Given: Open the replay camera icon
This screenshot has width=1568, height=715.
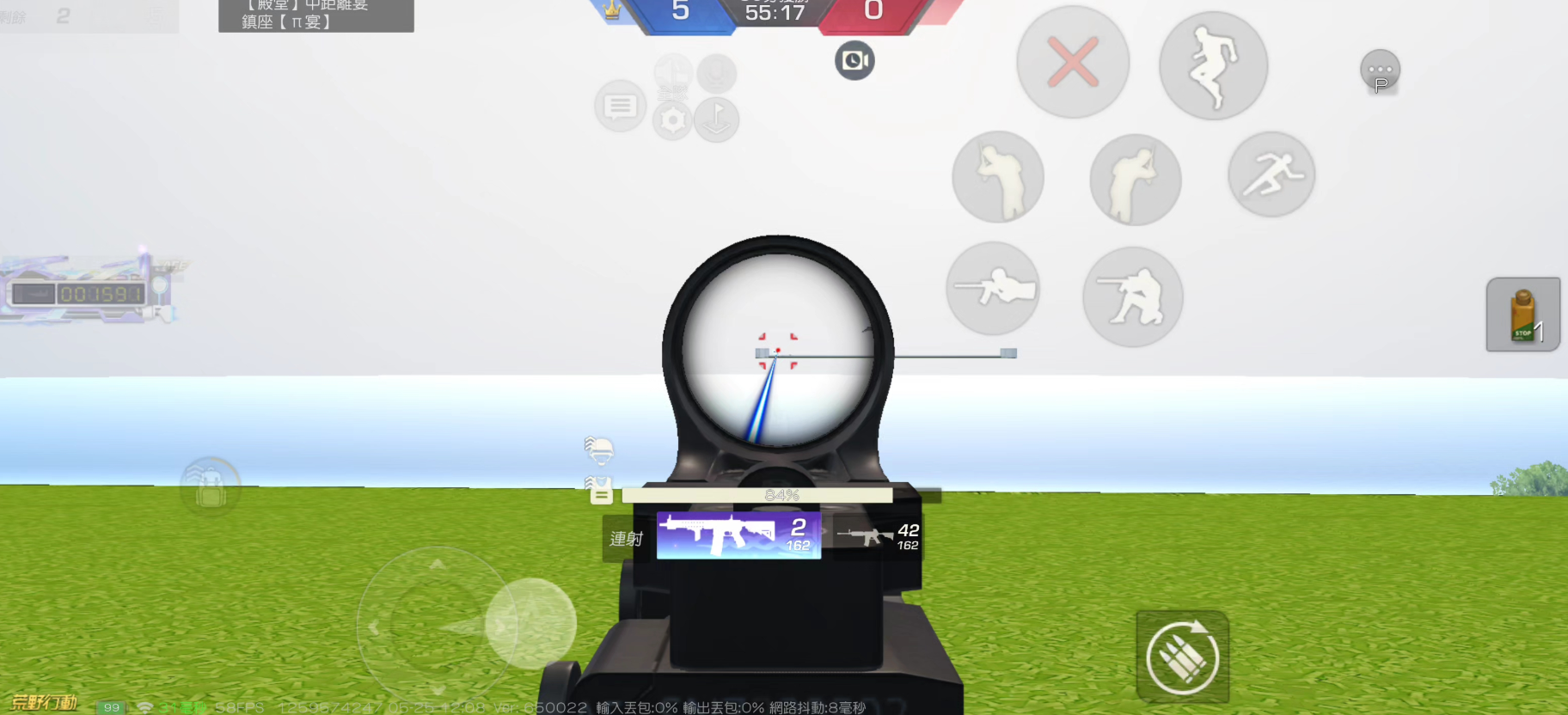Looking at the screenshot, I should coord(854,61).
